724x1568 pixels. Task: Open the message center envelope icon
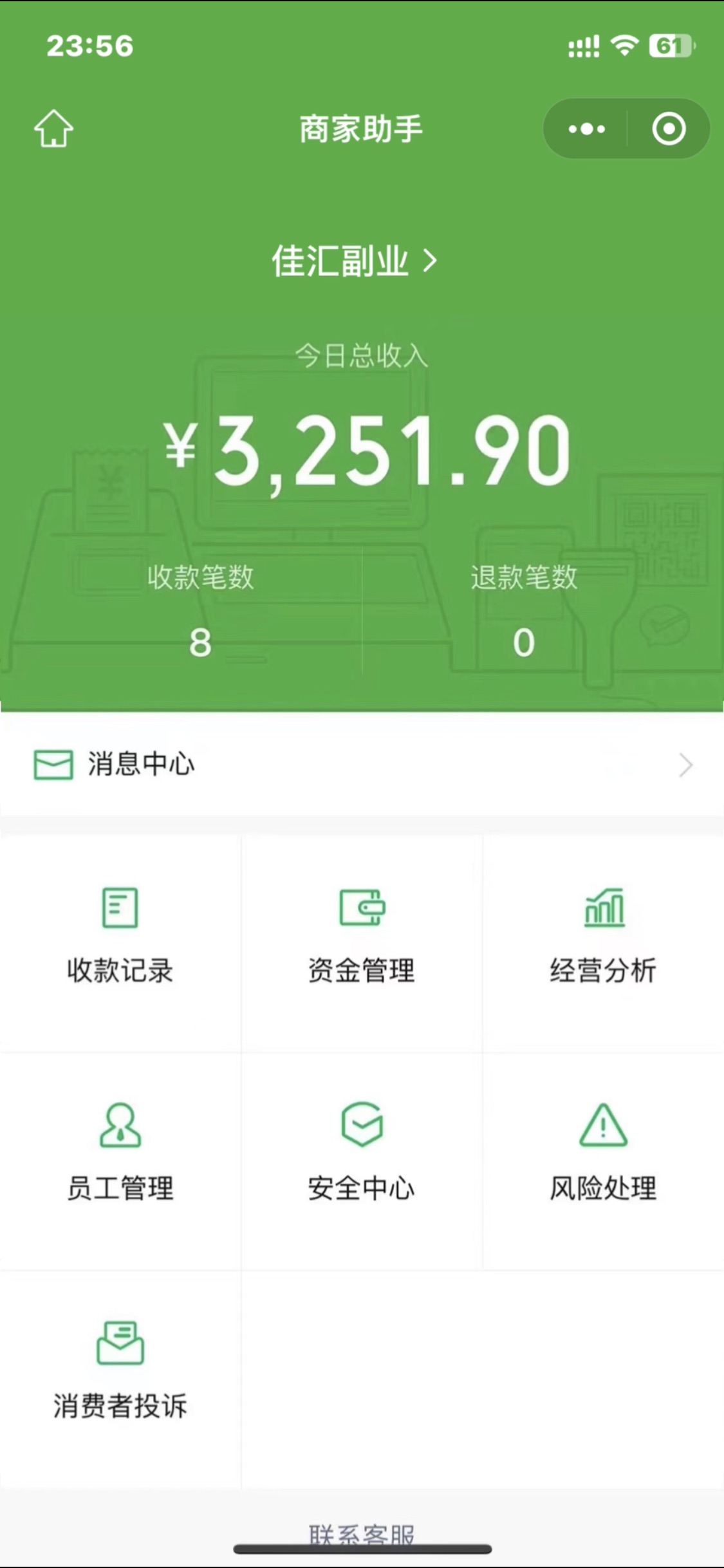pos(53,766)
